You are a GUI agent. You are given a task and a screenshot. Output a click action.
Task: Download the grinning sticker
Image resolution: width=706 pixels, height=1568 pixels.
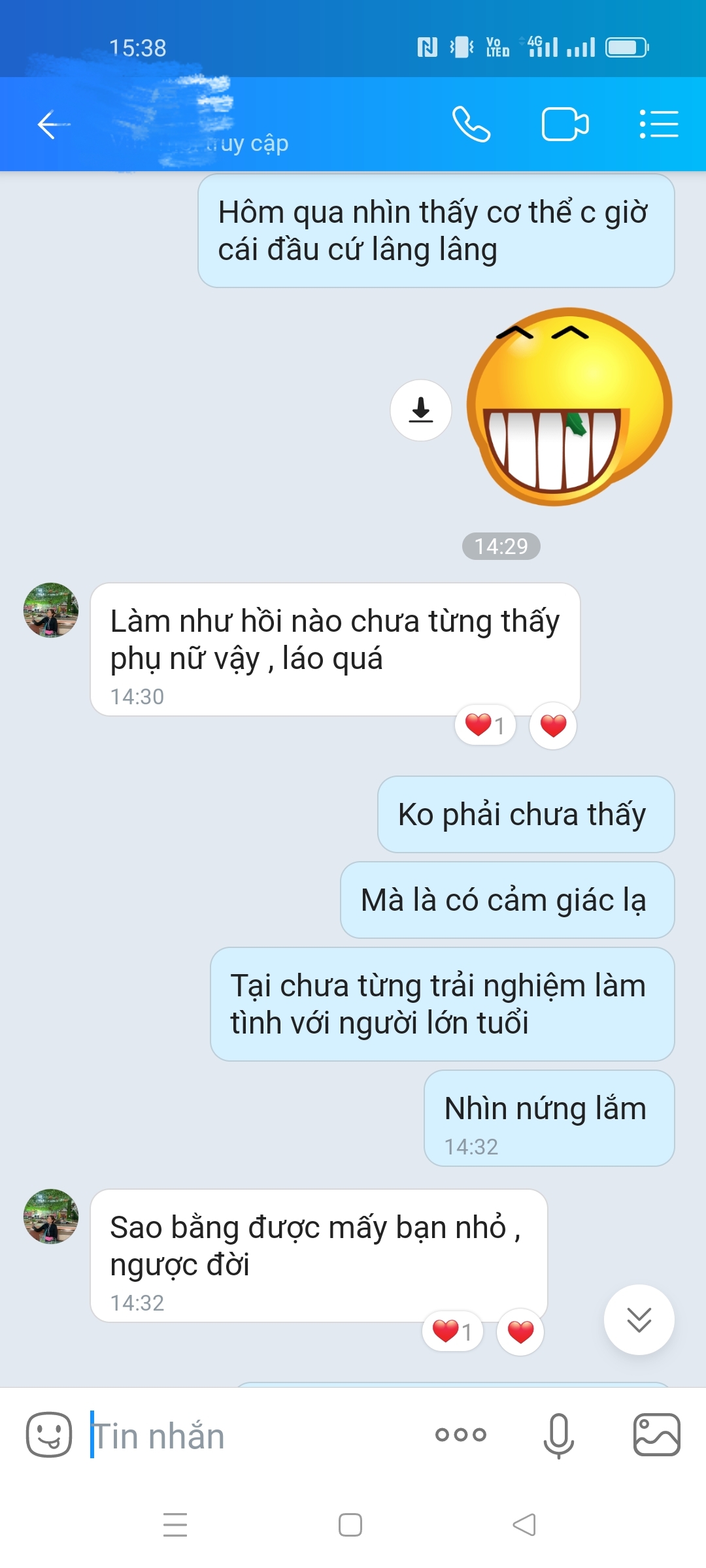[421, 410]
